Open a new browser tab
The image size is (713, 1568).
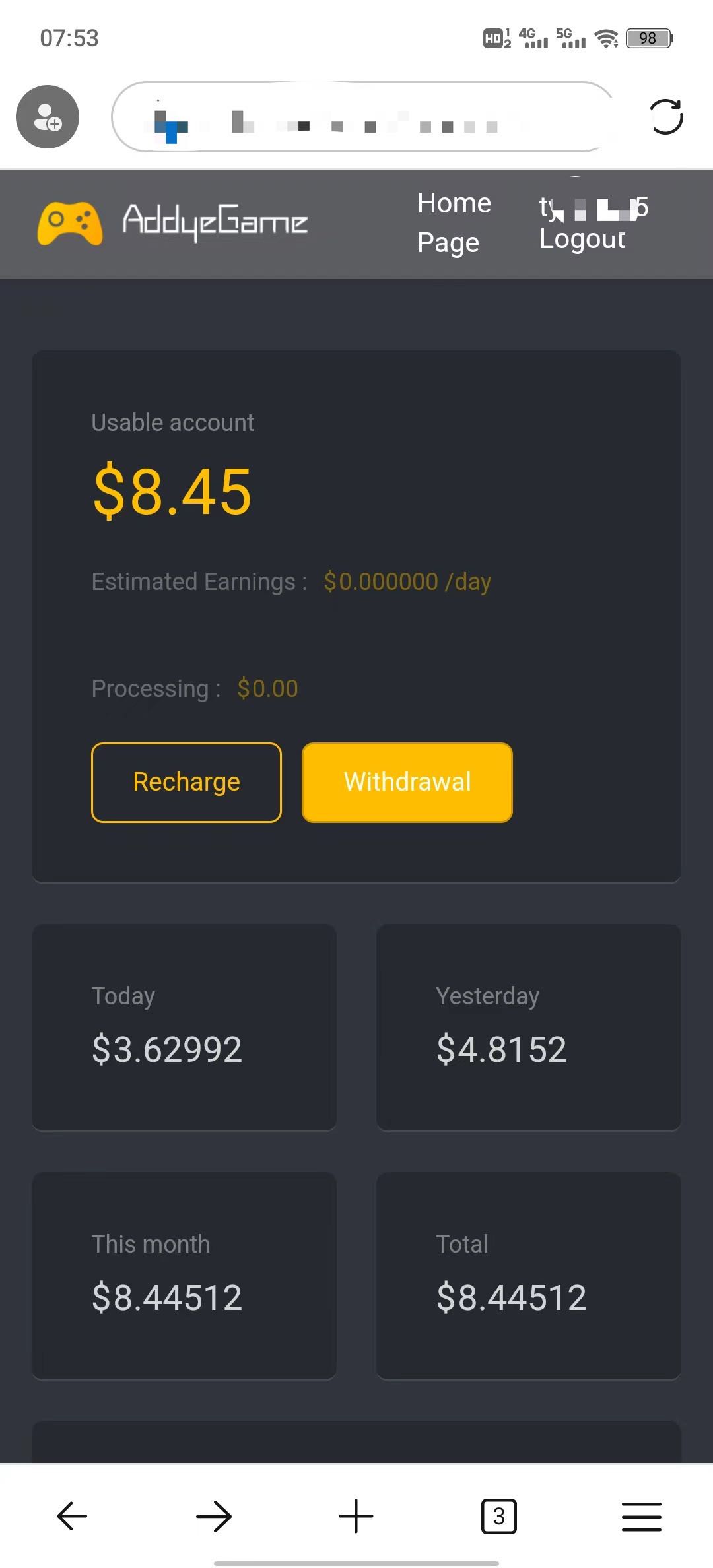tap(356, 1516)
